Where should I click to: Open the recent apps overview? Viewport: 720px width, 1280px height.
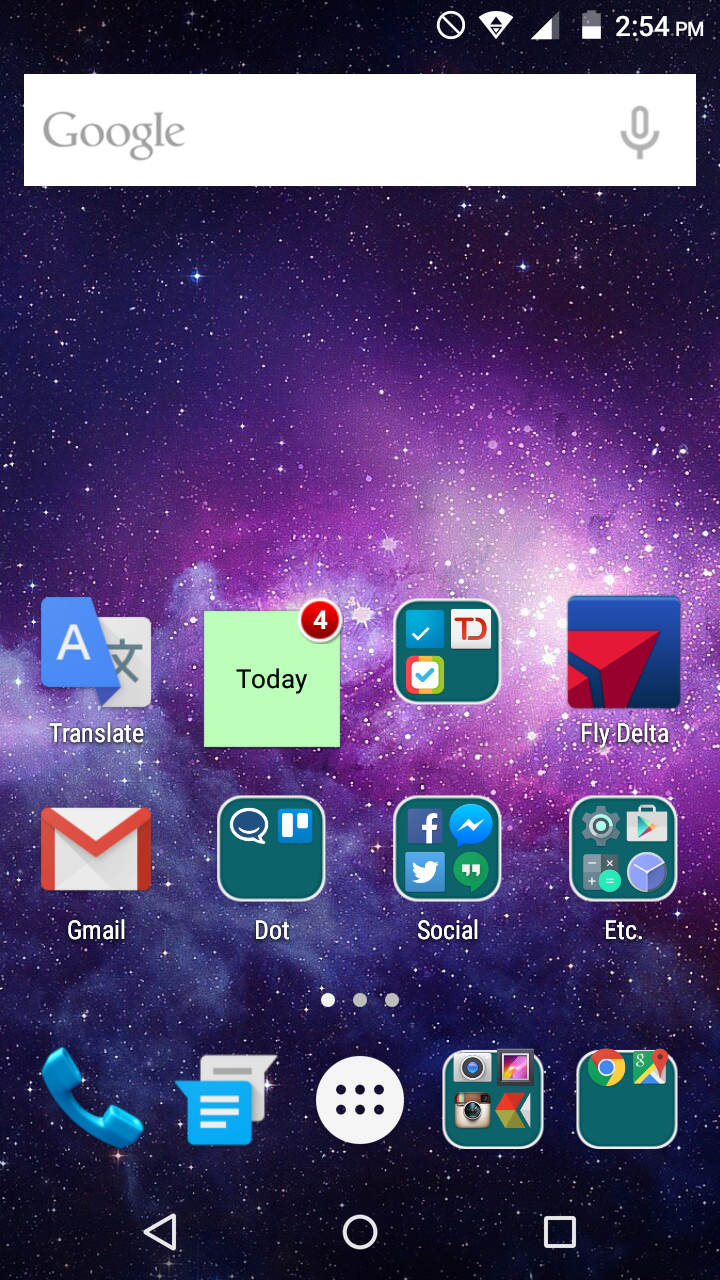coord(559,1232)
